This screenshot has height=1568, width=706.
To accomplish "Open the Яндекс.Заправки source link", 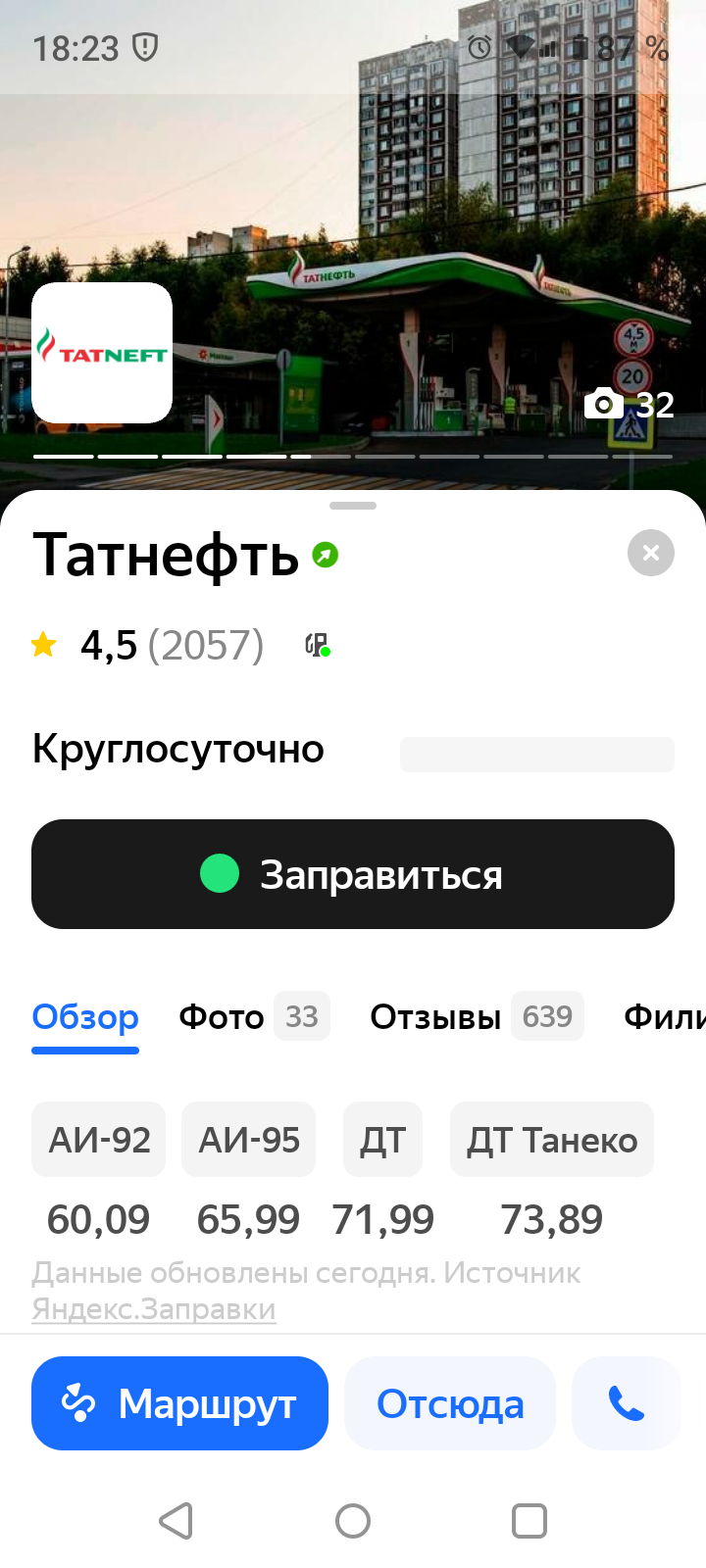I will pyautogui.click(x=154, y=1309).
